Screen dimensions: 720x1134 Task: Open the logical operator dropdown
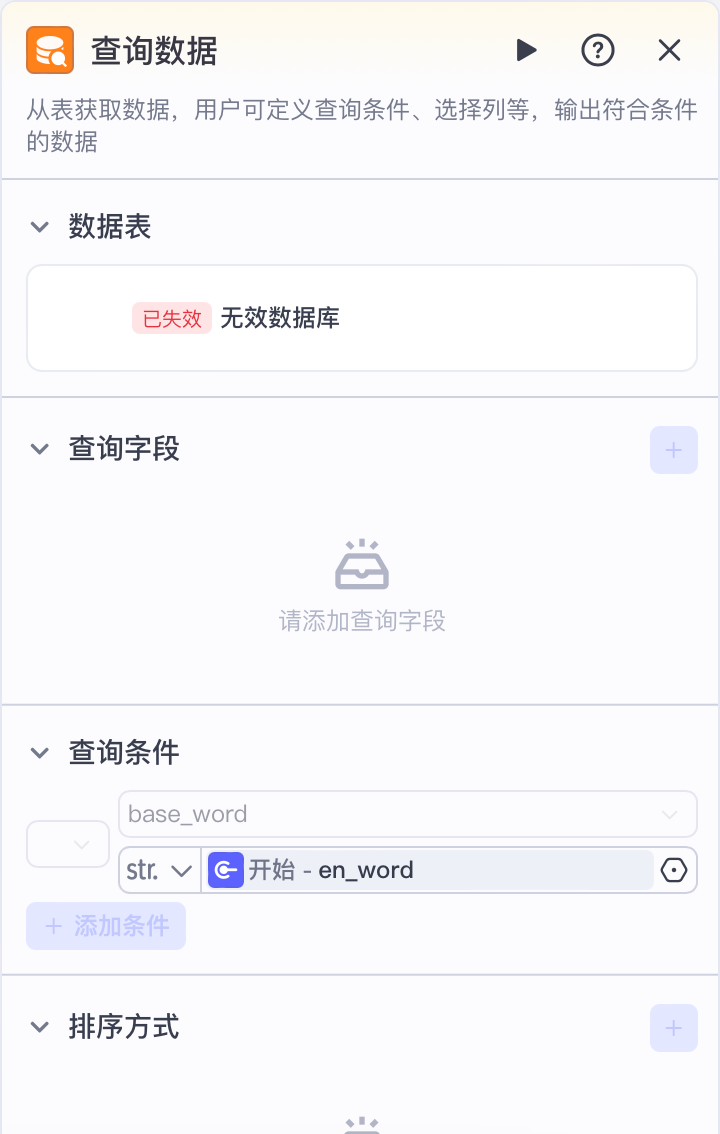(67, 844)
